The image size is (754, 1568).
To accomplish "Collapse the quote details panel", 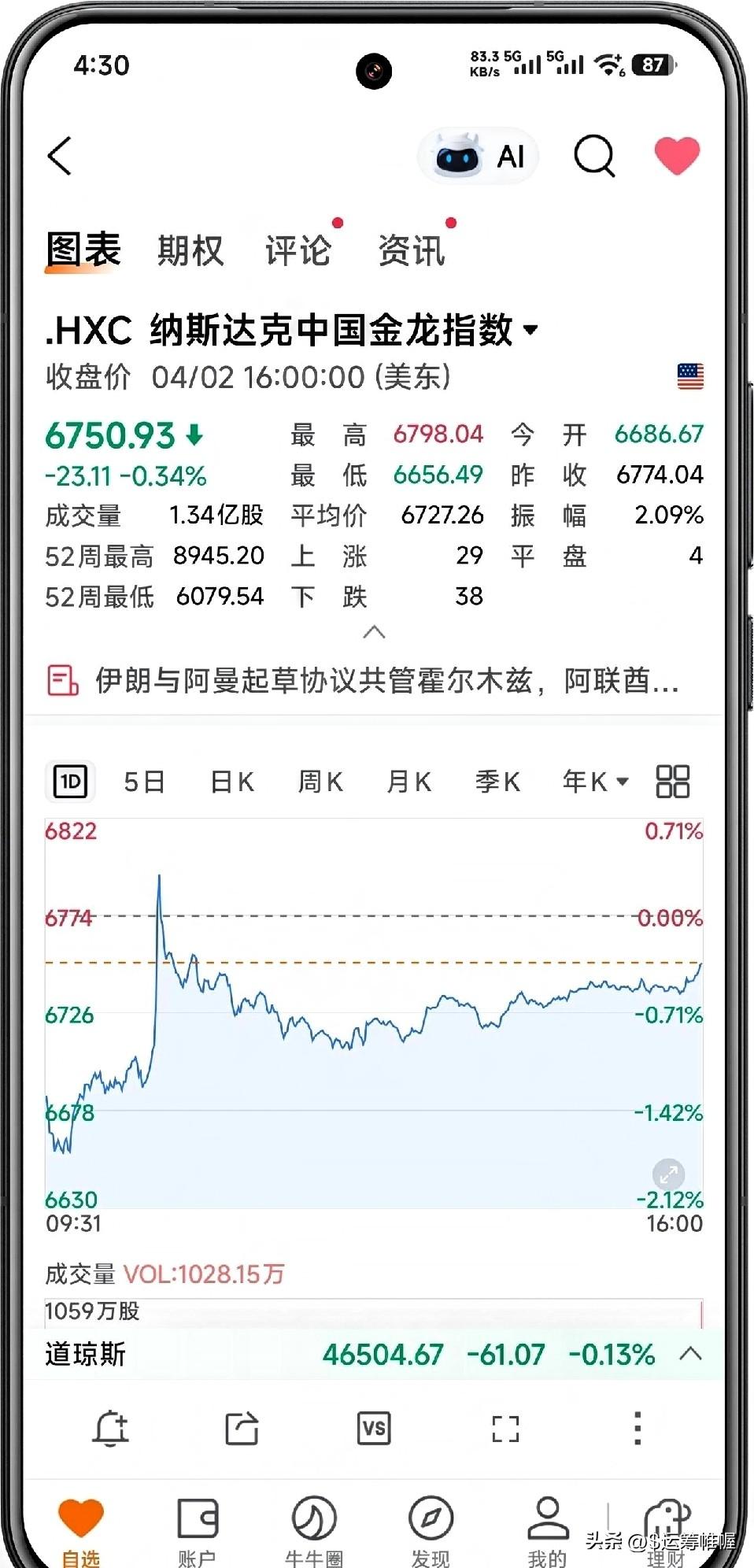I will 374,632.
